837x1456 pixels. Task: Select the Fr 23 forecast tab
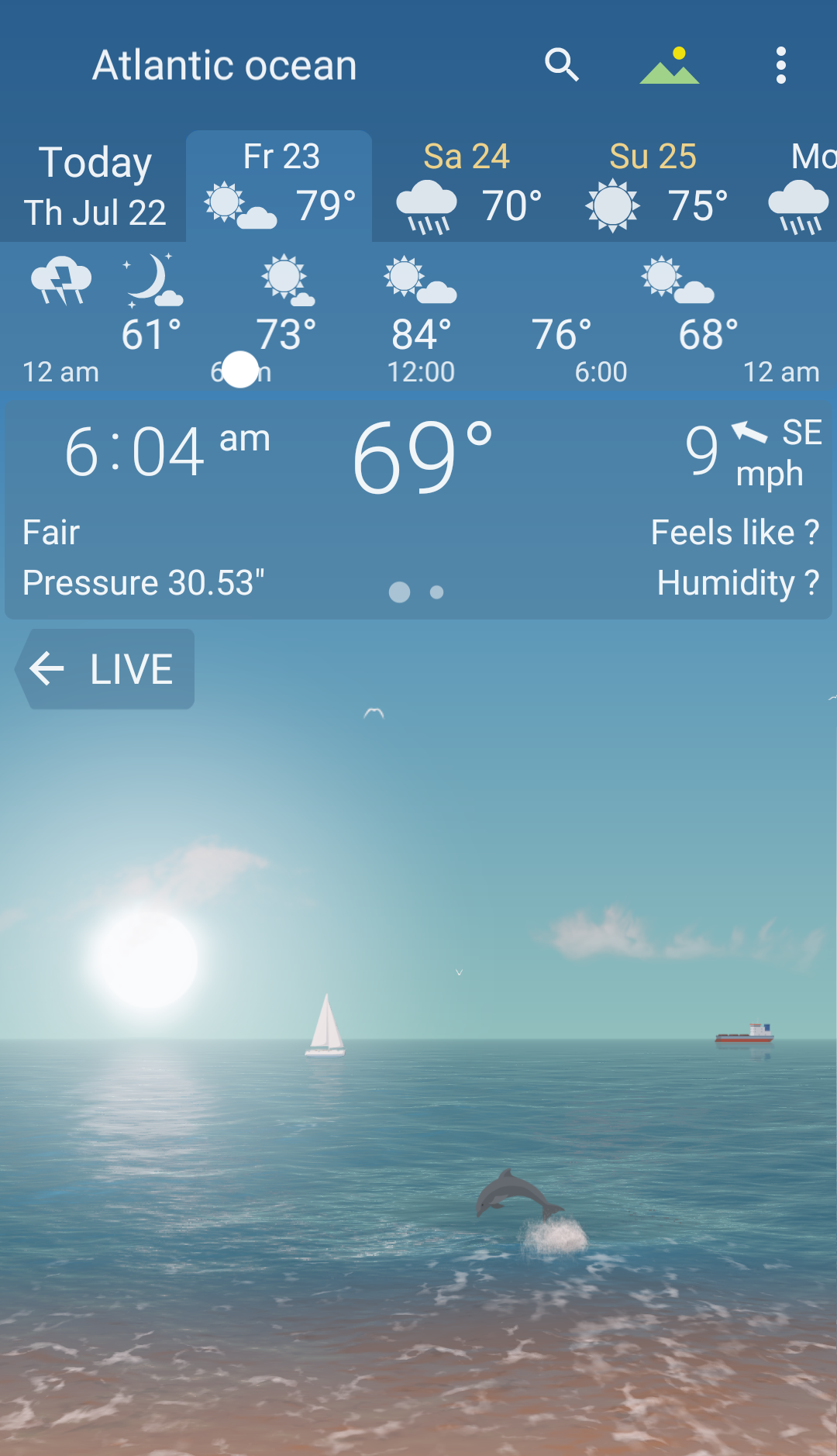point(280,186)
